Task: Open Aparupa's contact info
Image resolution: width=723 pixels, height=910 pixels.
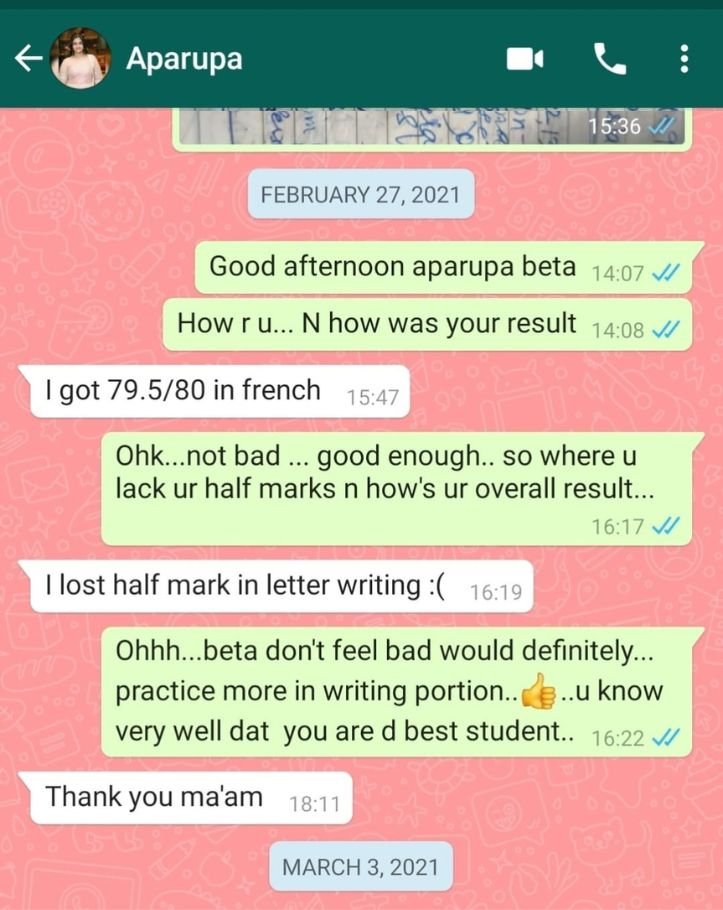Action: pyautogui.click(x=184, y=59)
